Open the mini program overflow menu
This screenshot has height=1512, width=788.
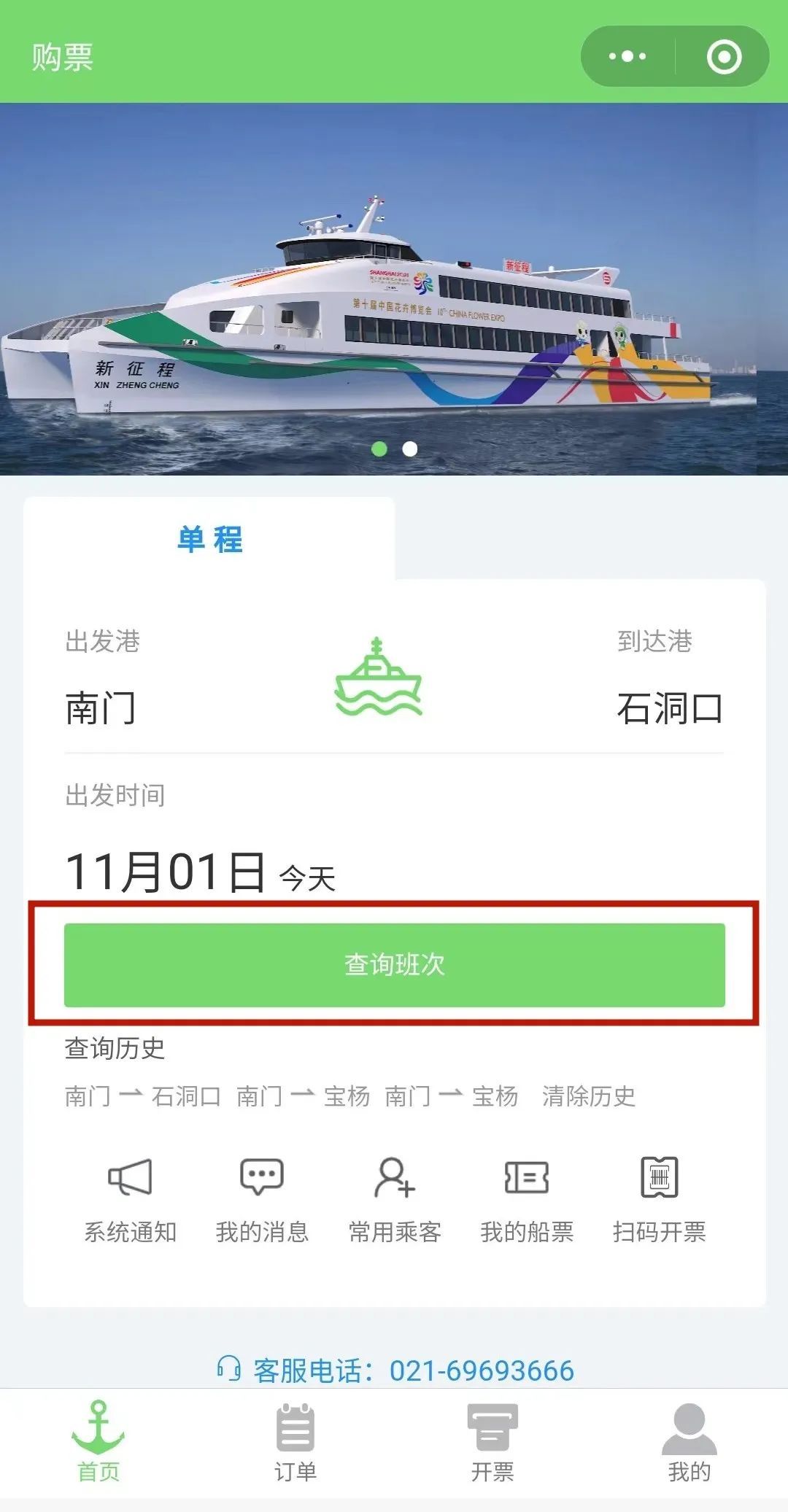click(x=627, y=57)
